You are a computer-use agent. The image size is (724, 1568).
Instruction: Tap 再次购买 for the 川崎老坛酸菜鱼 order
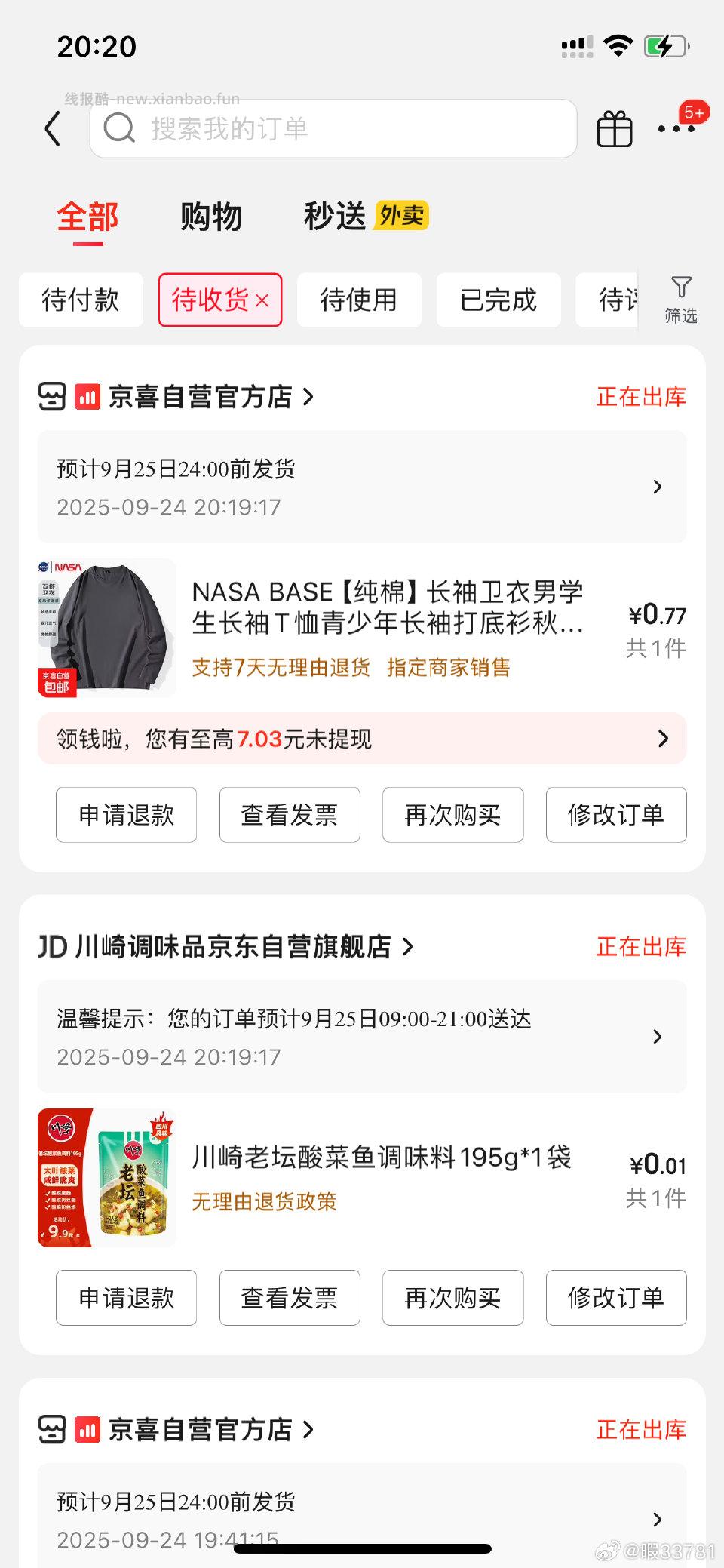(452, 1298)
